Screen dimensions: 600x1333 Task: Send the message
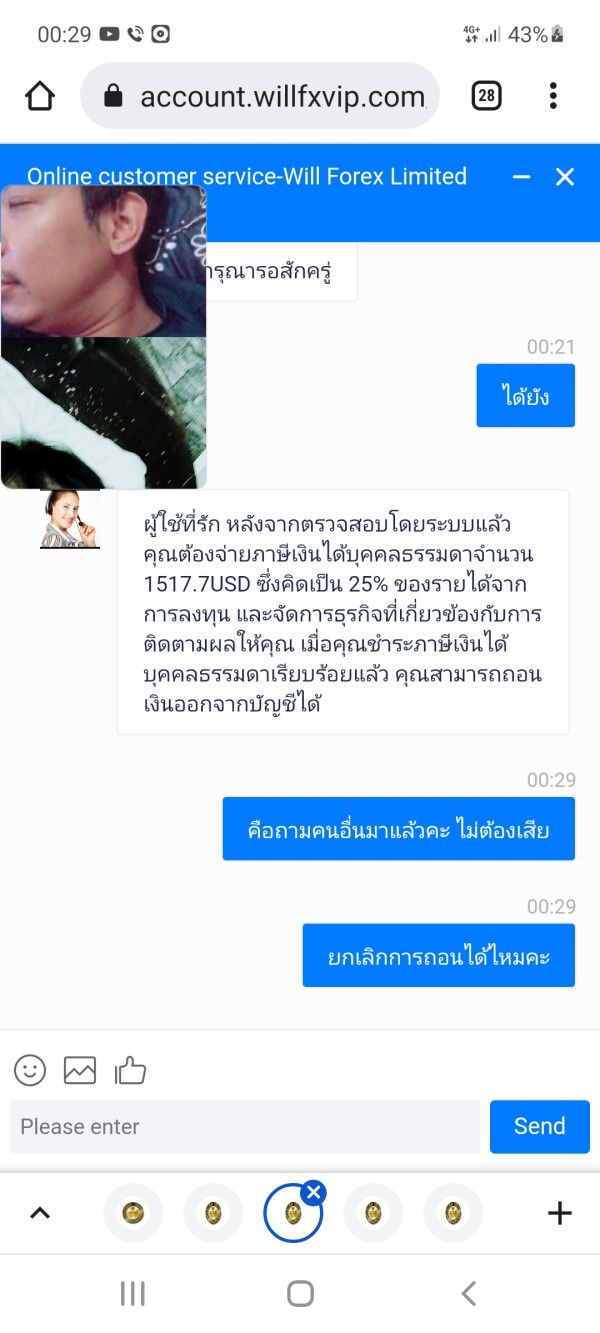click(x=540, y=1127)
